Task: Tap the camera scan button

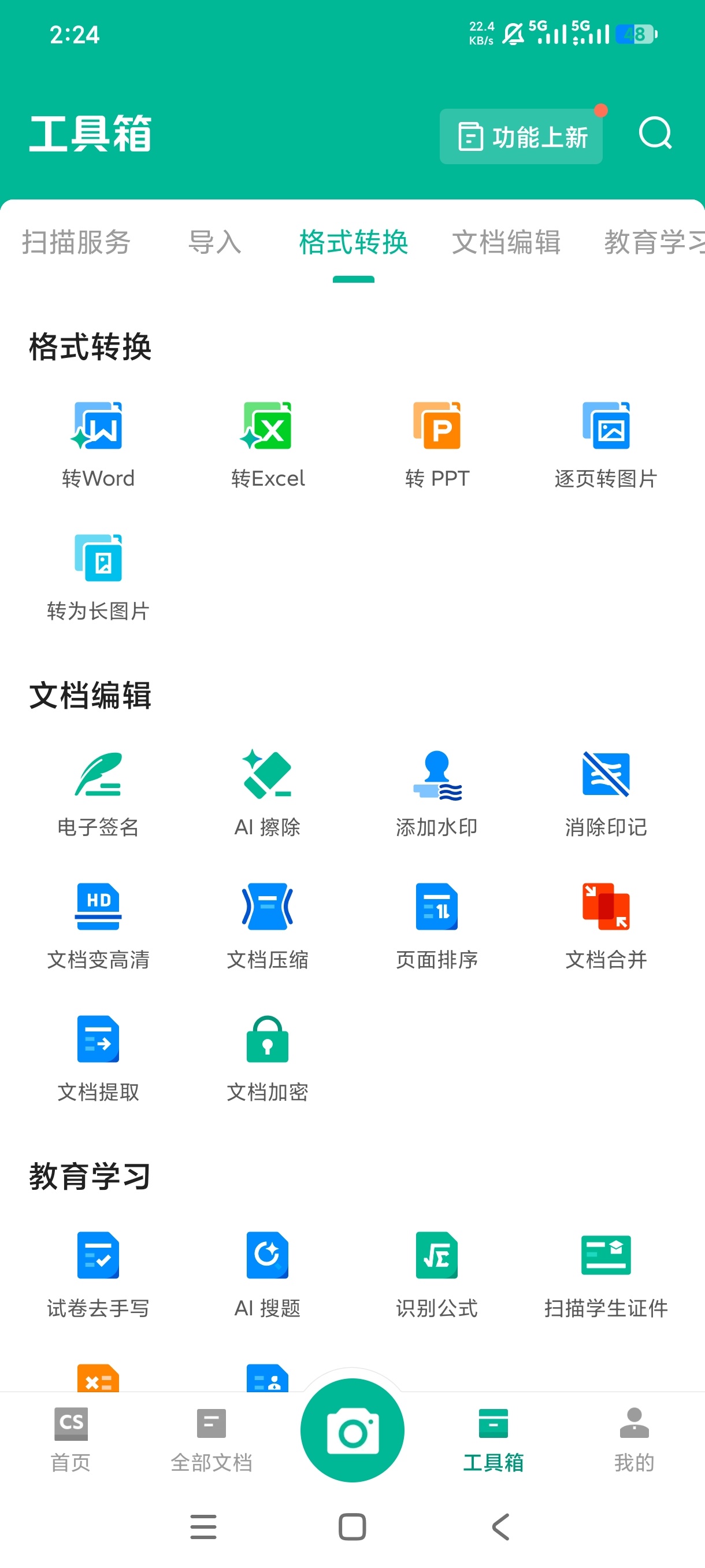Action: click(352, 1430)
